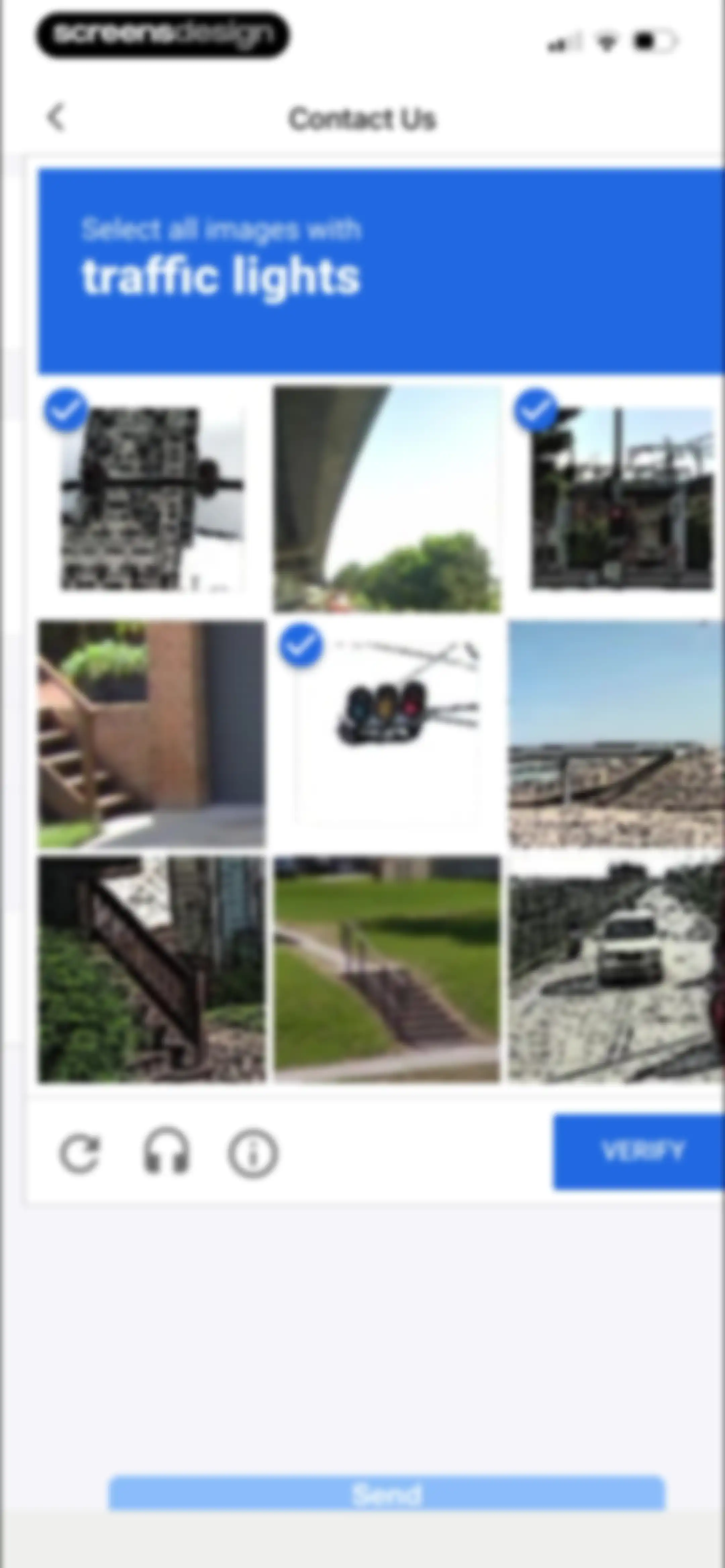725x1568 pixels.
Task: Select the dark metal staircase image
Action: click(x=151, y=969)
